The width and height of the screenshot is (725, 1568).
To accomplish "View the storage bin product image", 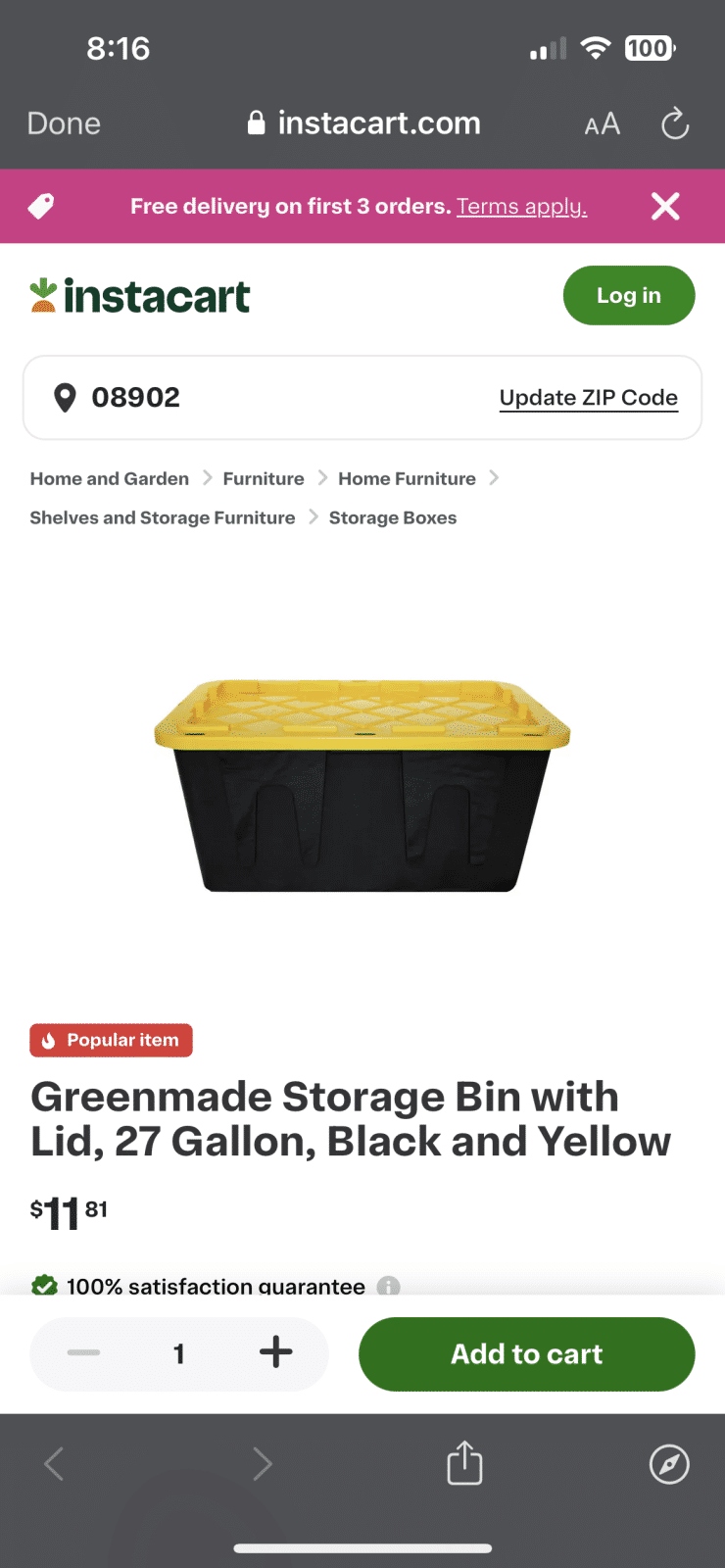I will (x=362, y=784).
